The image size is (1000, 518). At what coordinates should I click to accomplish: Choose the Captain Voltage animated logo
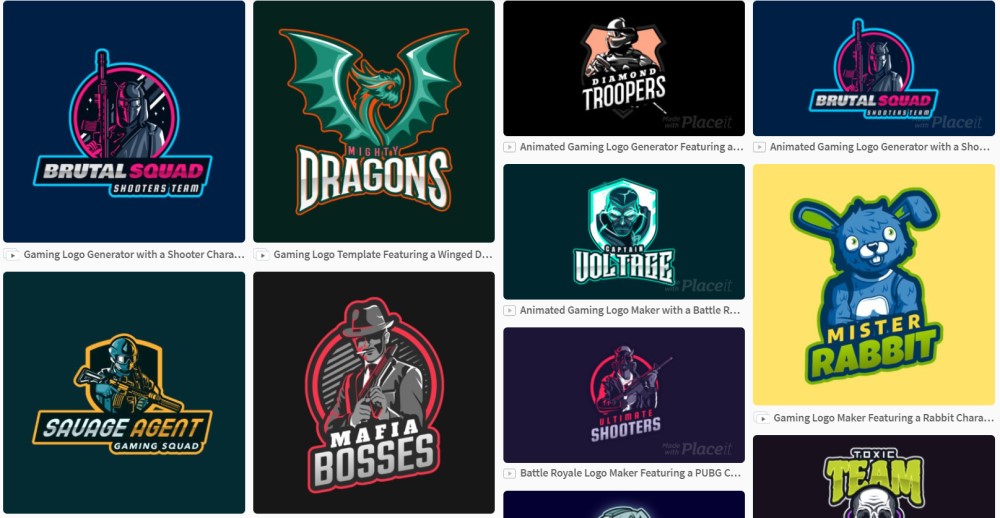(623, 231)
